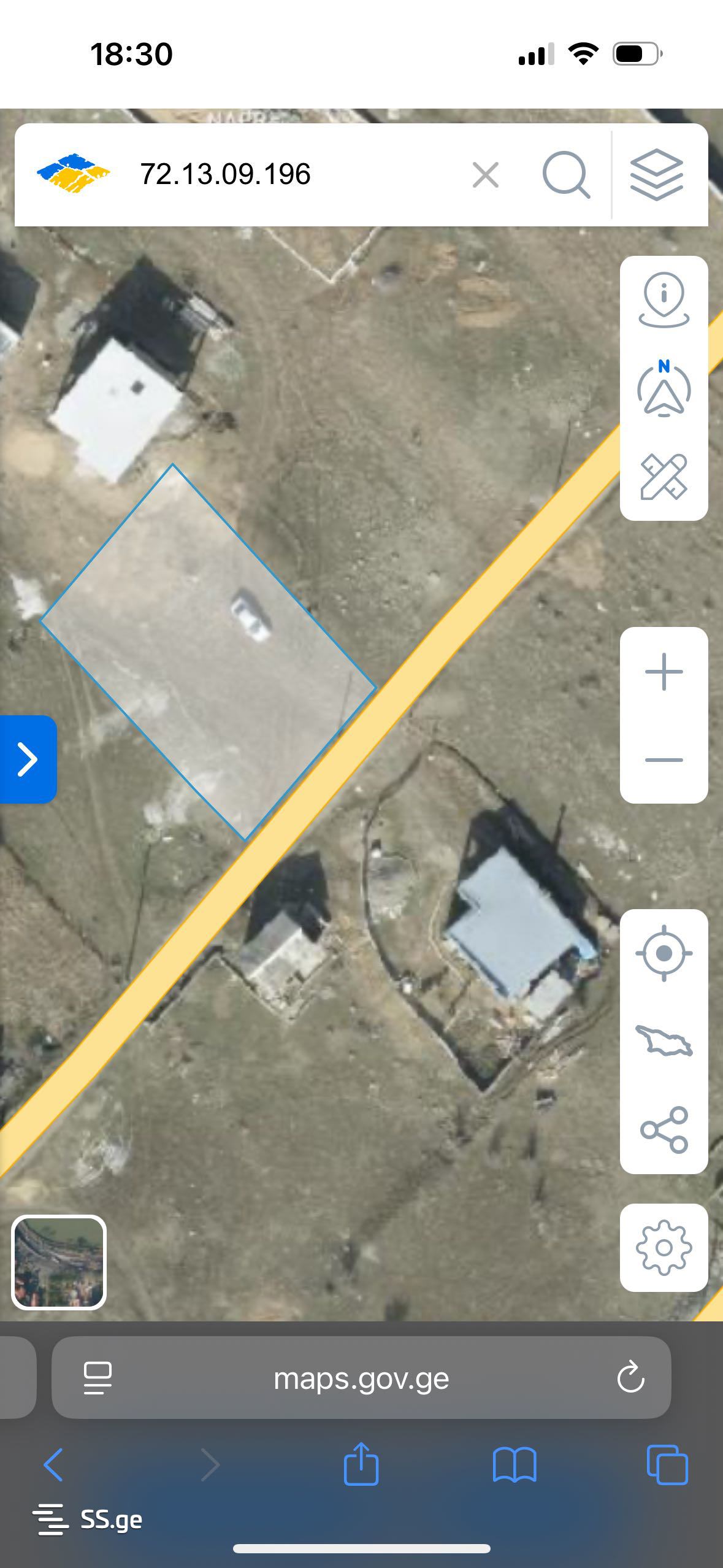The image size is (723, 1568).
Task: Open Safari page format menu
Action: [x=98, y=1378]
